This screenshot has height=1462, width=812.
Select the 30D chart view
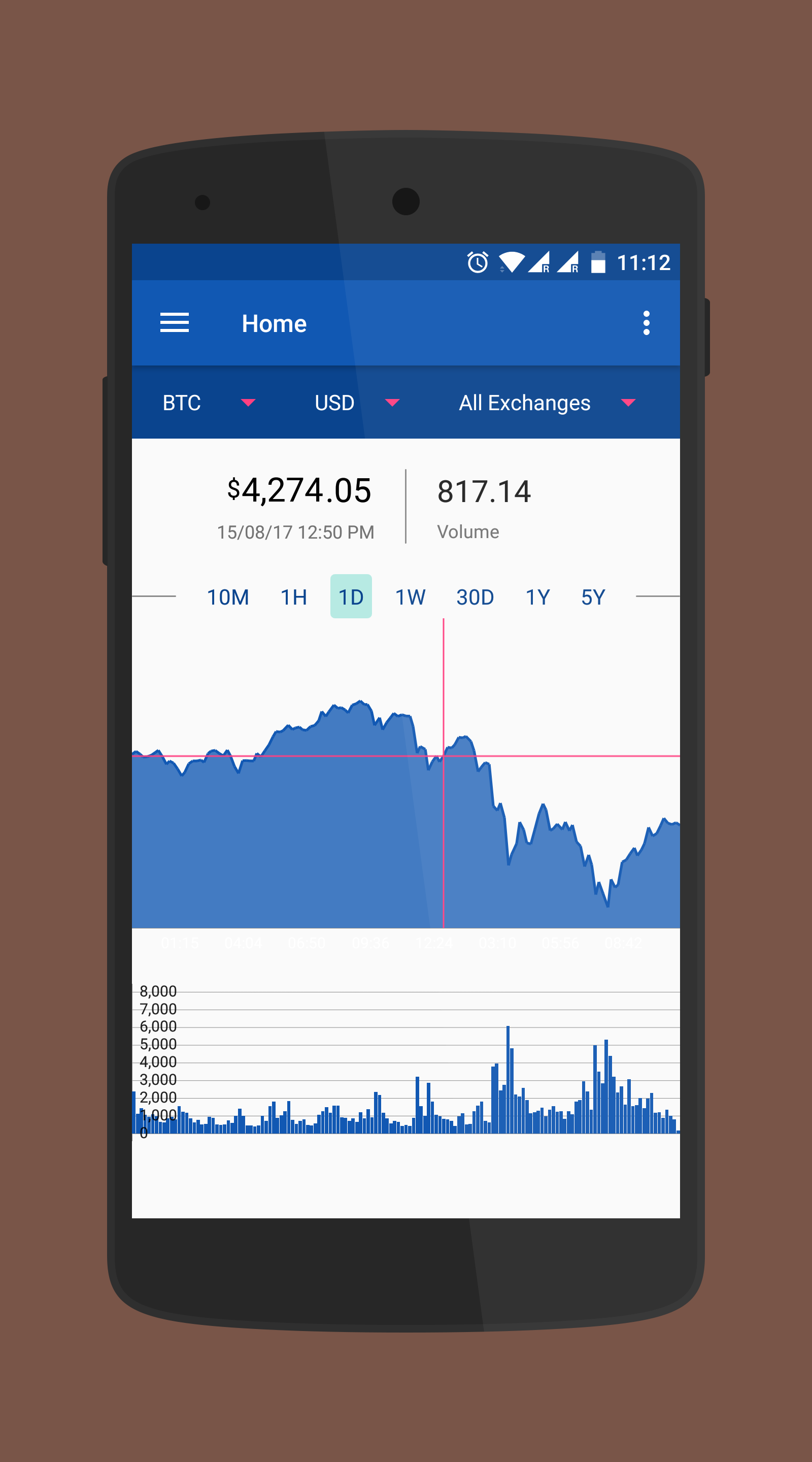476,596
